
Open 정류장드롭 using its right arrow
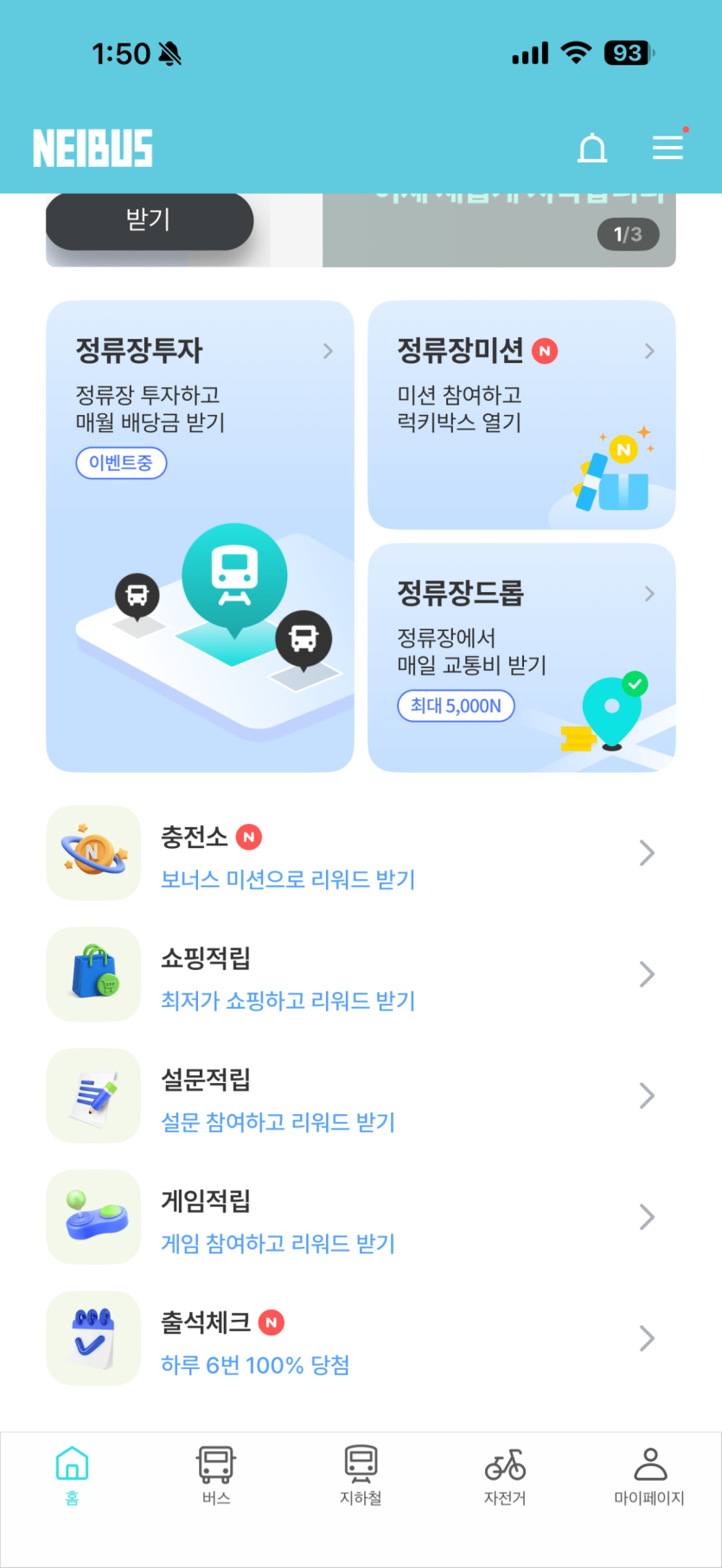[x=649, y=594]
